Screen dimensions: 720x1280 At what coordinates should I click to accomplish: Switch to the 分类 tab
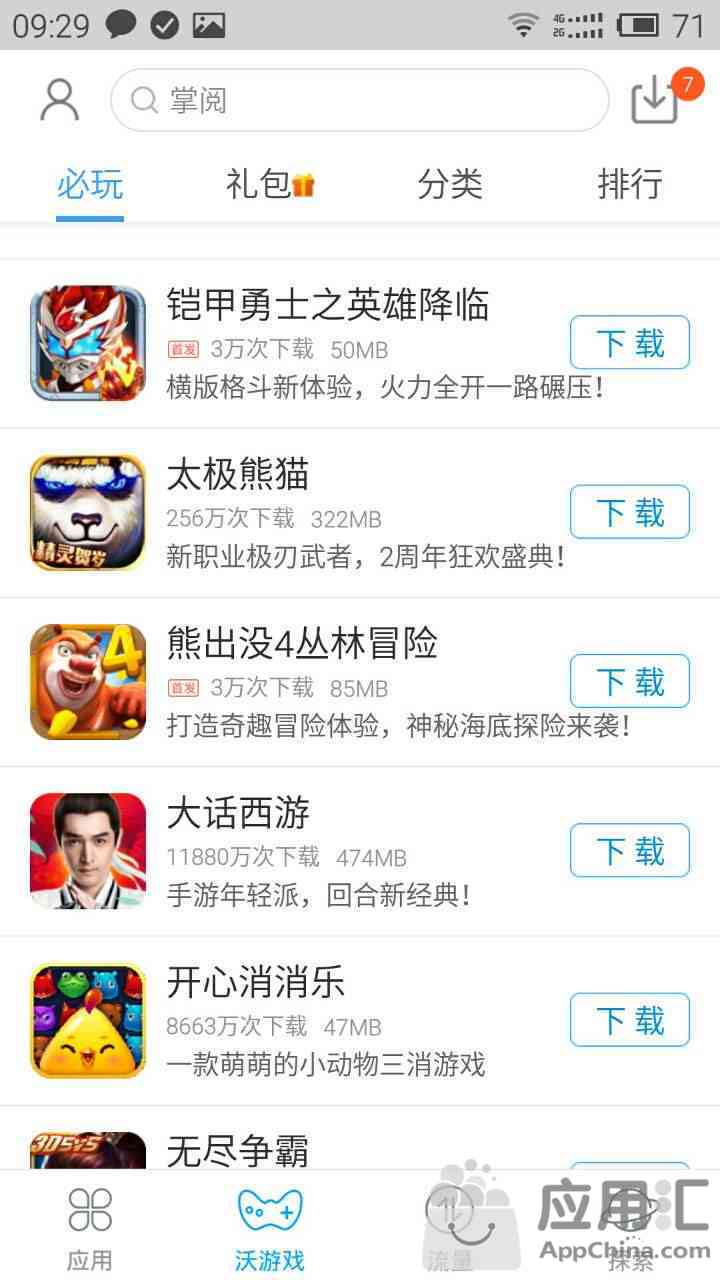click(450, 184)
